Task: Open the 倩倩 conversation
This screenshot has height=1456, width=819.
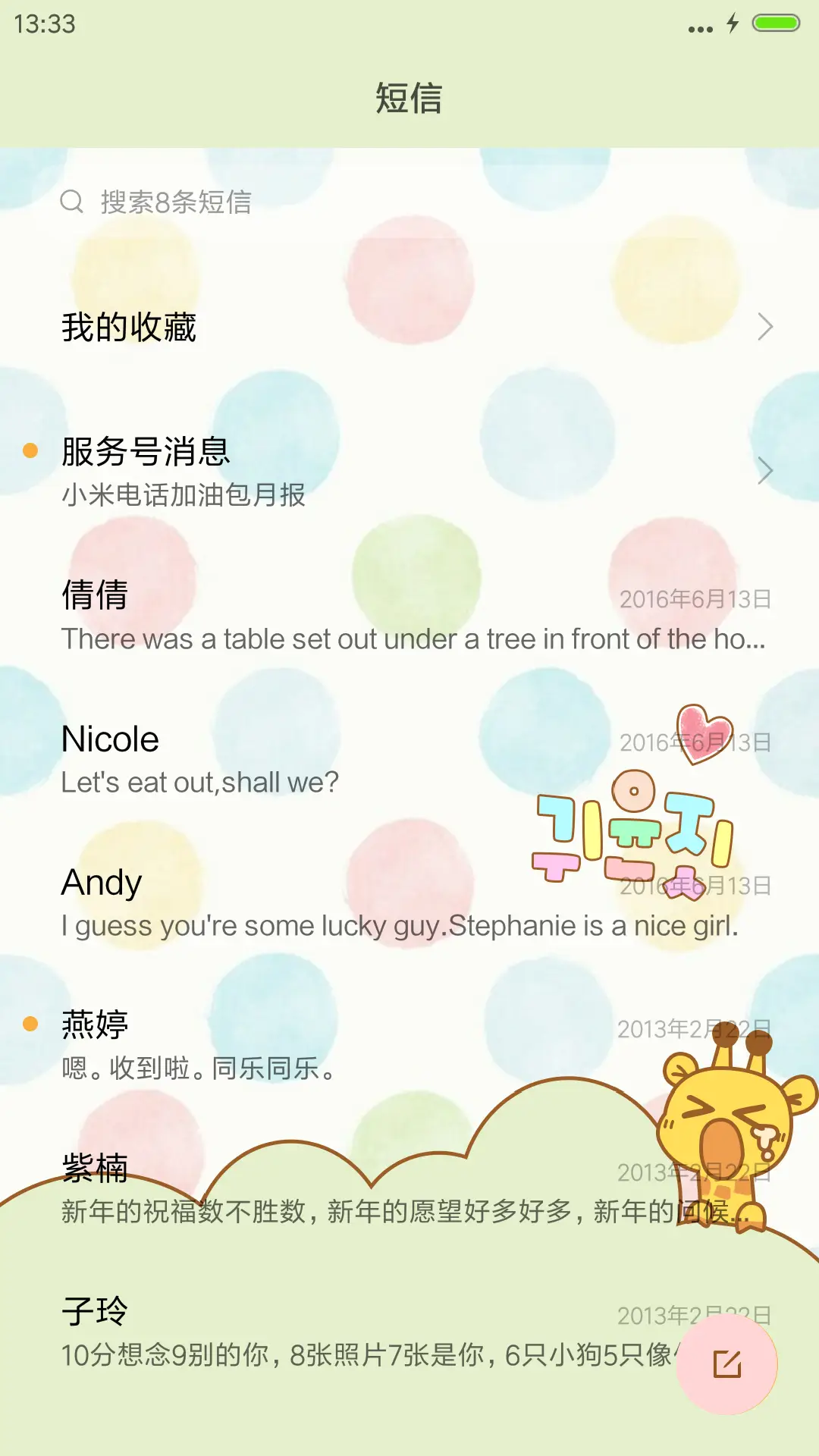Action: pyautogui.click(x=303, y=614)
